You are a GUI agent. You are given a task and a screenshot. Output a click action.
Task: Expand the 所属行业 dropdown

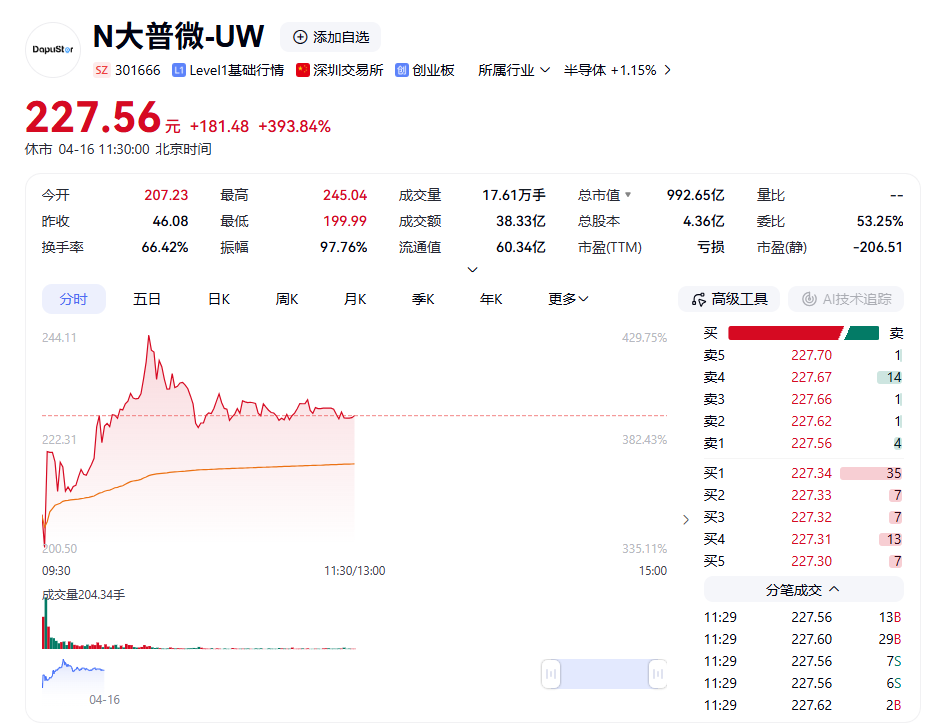[x=514, y=70]
